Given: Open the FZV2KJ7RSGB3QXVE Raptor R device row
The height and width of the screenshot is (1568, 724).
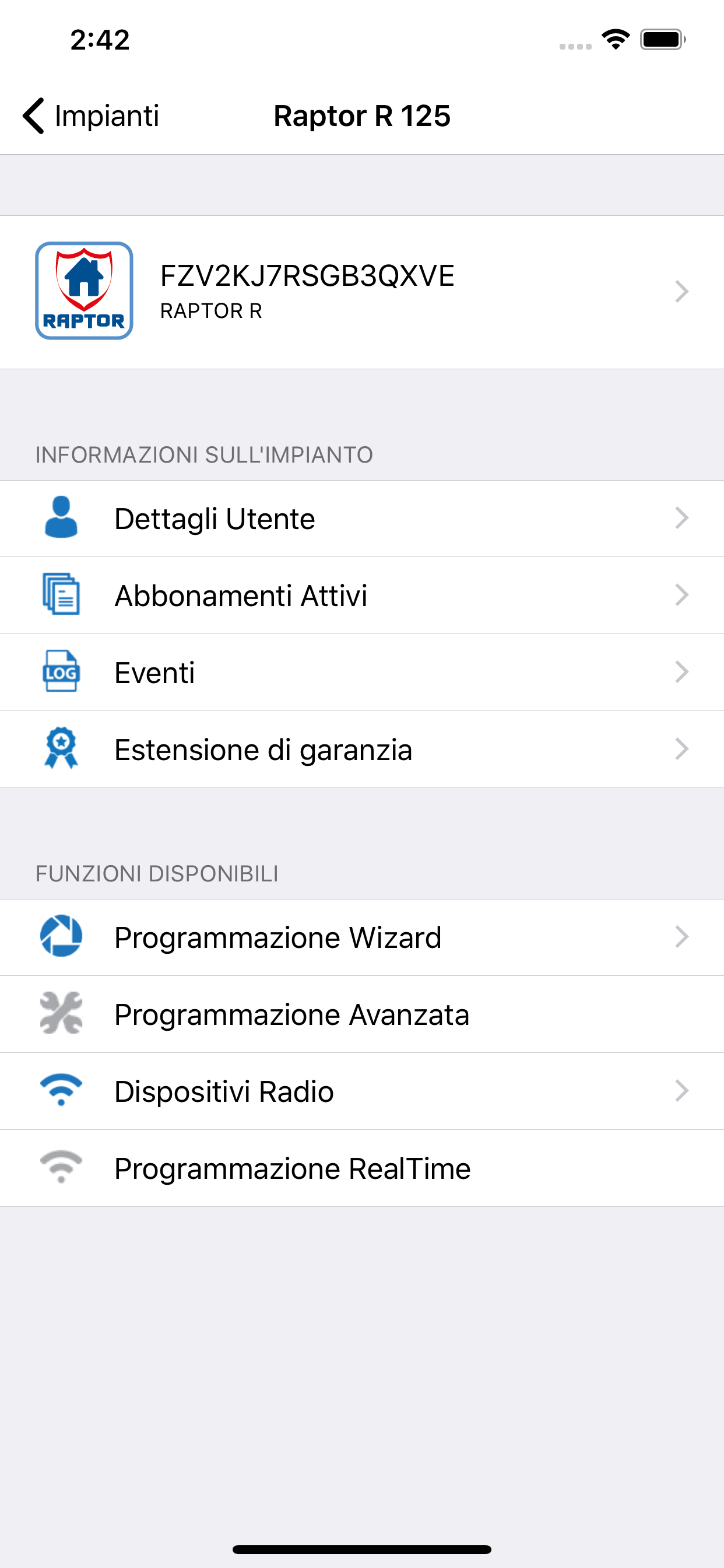Looking at the screenshot, I should [x=362, y=292].
